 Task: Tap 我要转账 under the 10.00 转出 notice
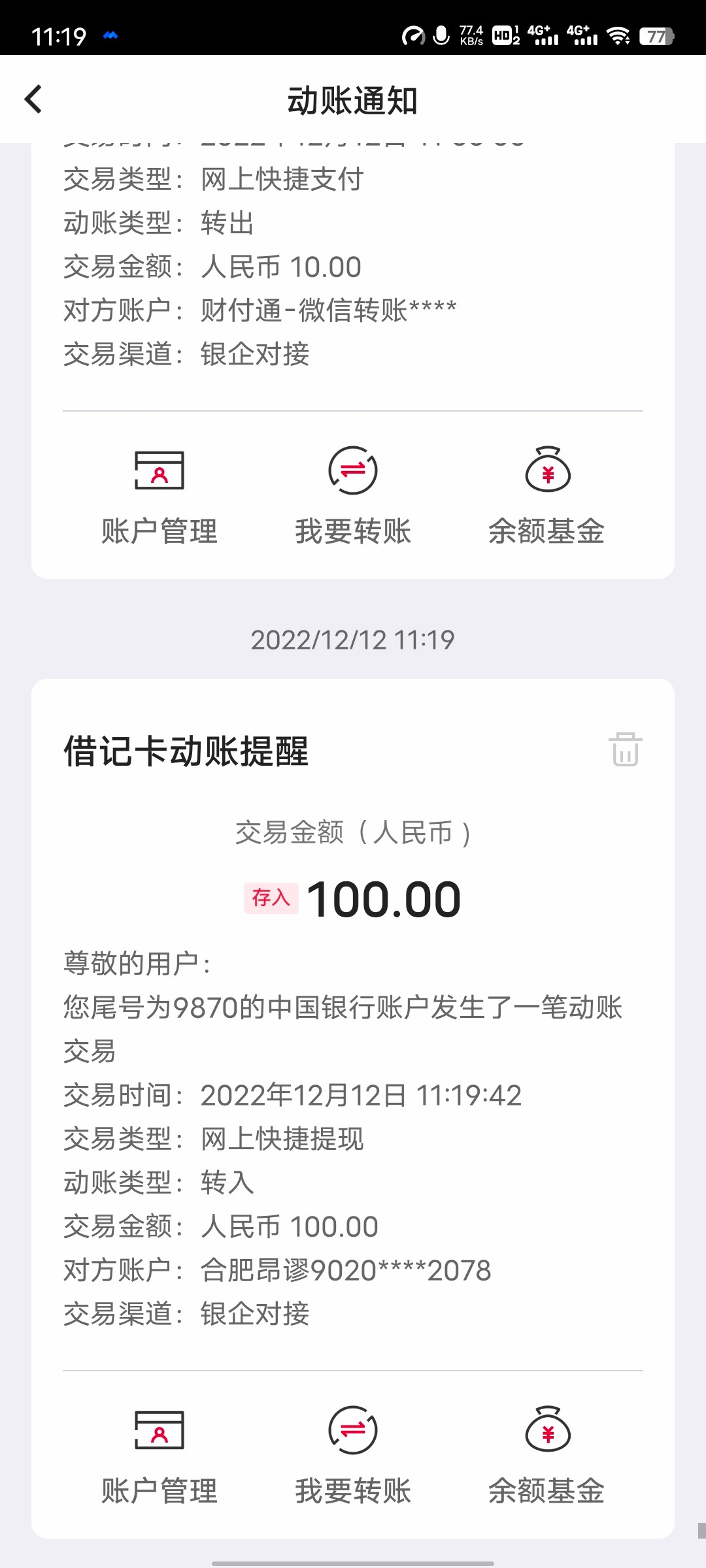(x=353, y=497)
